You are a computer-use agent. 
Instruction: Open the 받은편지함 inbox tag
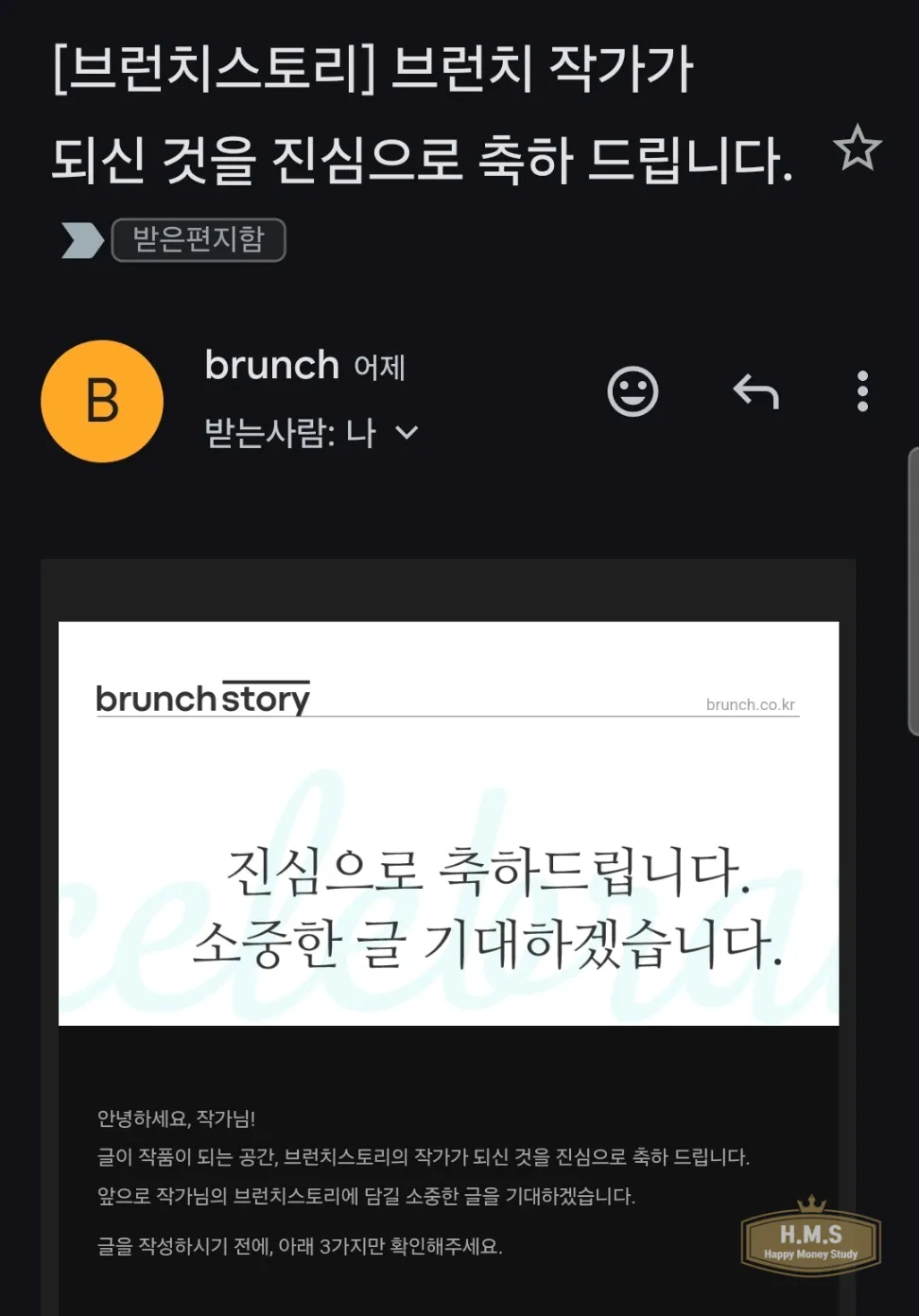tap(199, 240)
